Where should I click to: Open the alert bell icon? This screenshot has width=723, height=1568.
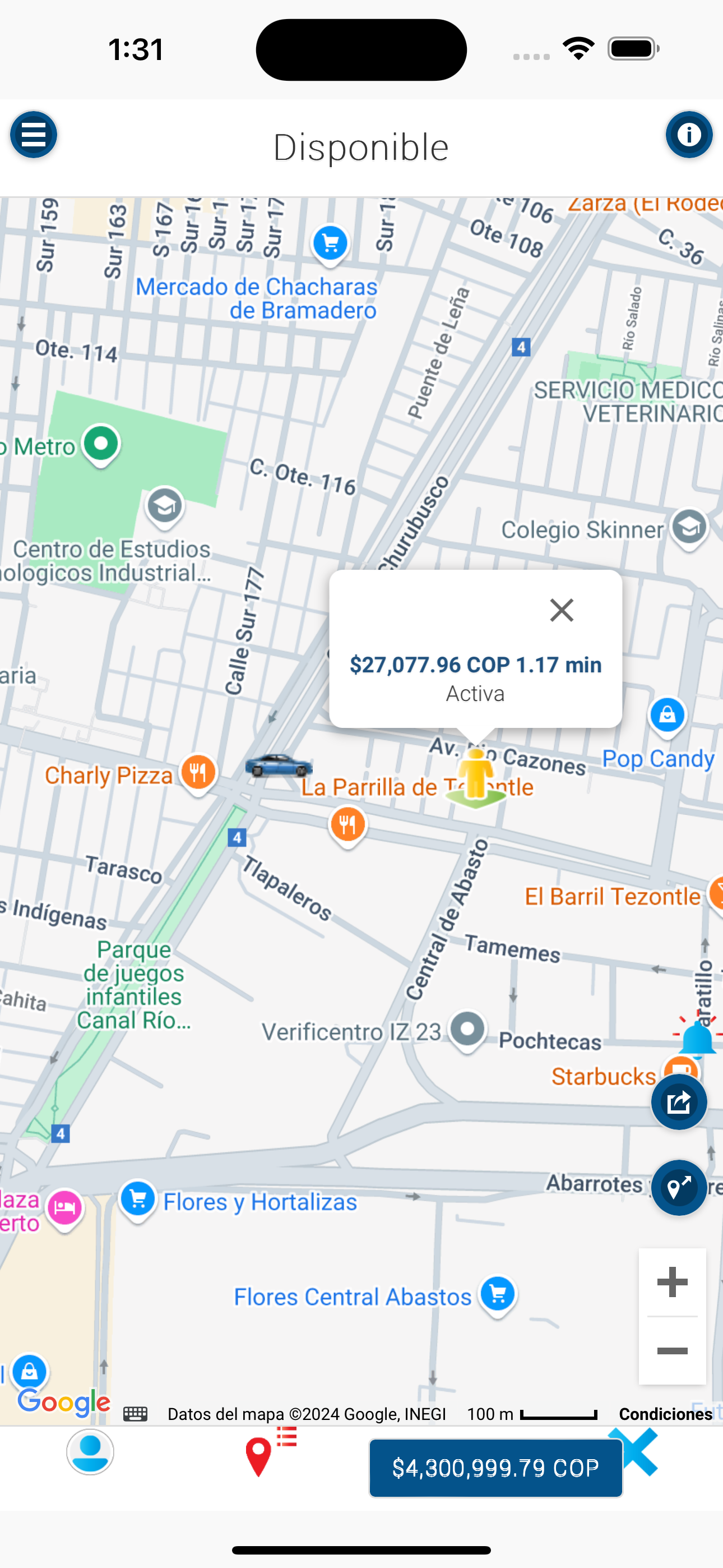coord(697,1039)
